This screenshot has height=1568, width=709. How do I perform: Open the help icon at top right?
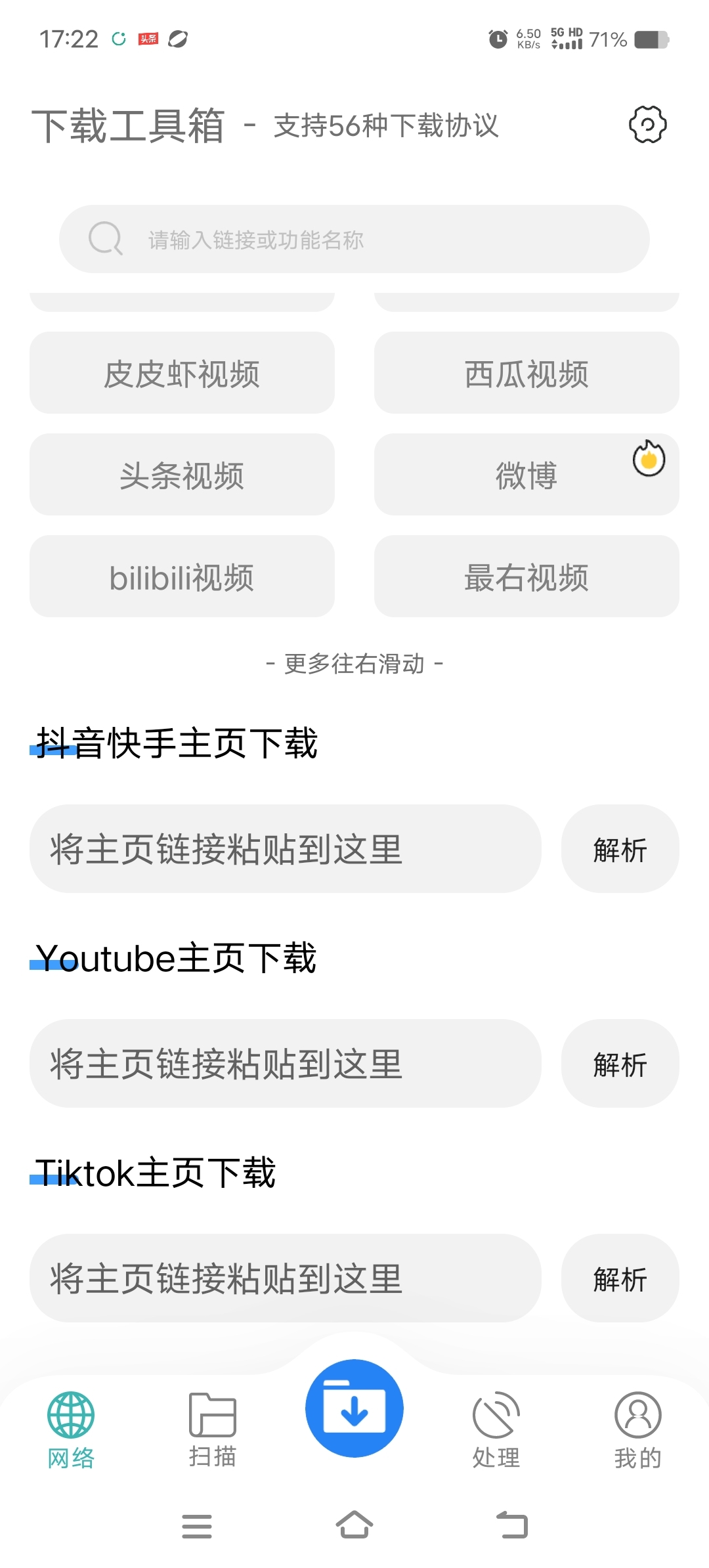647,125
